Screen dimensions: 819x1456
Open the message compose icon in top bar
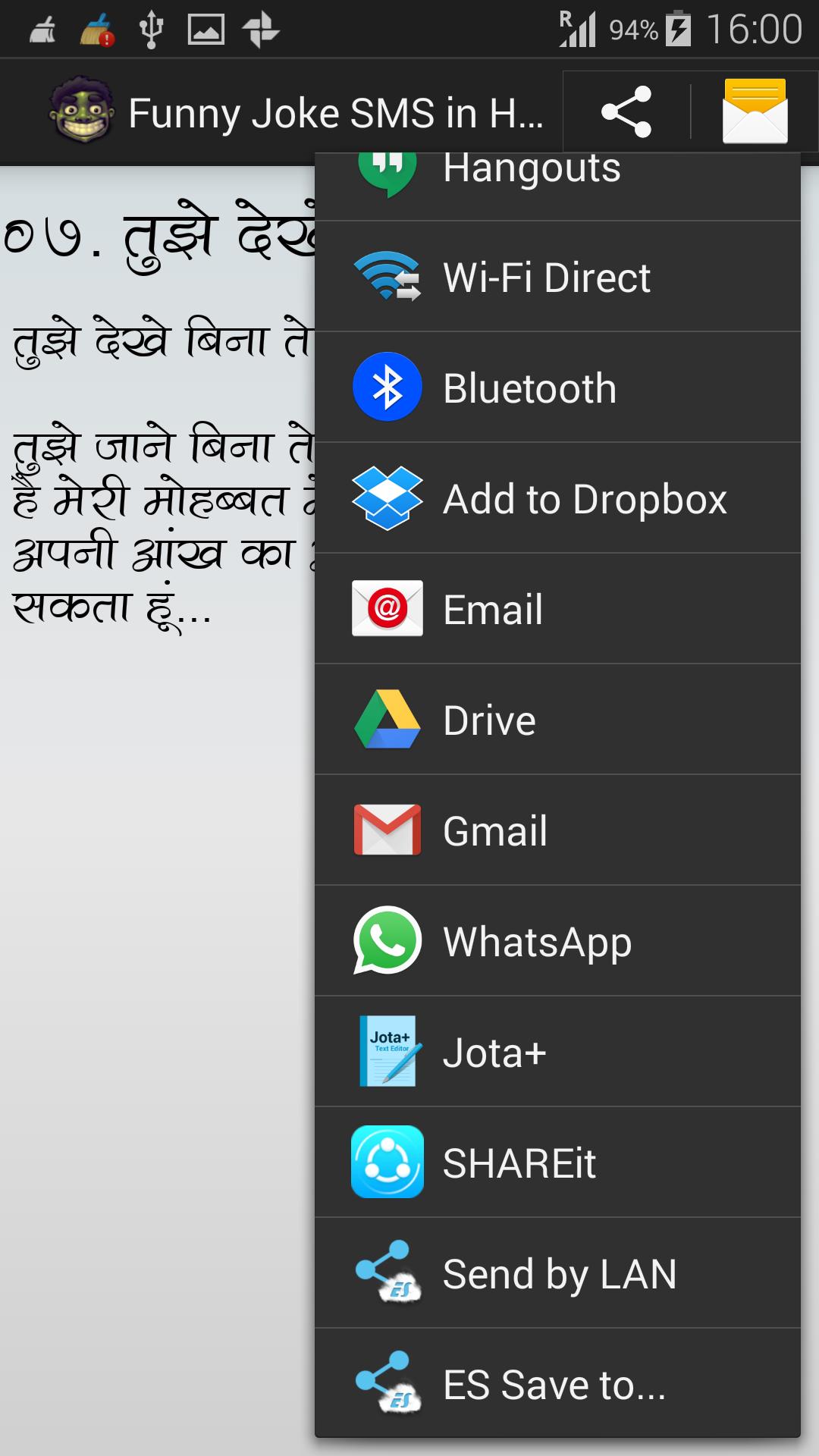754,111
